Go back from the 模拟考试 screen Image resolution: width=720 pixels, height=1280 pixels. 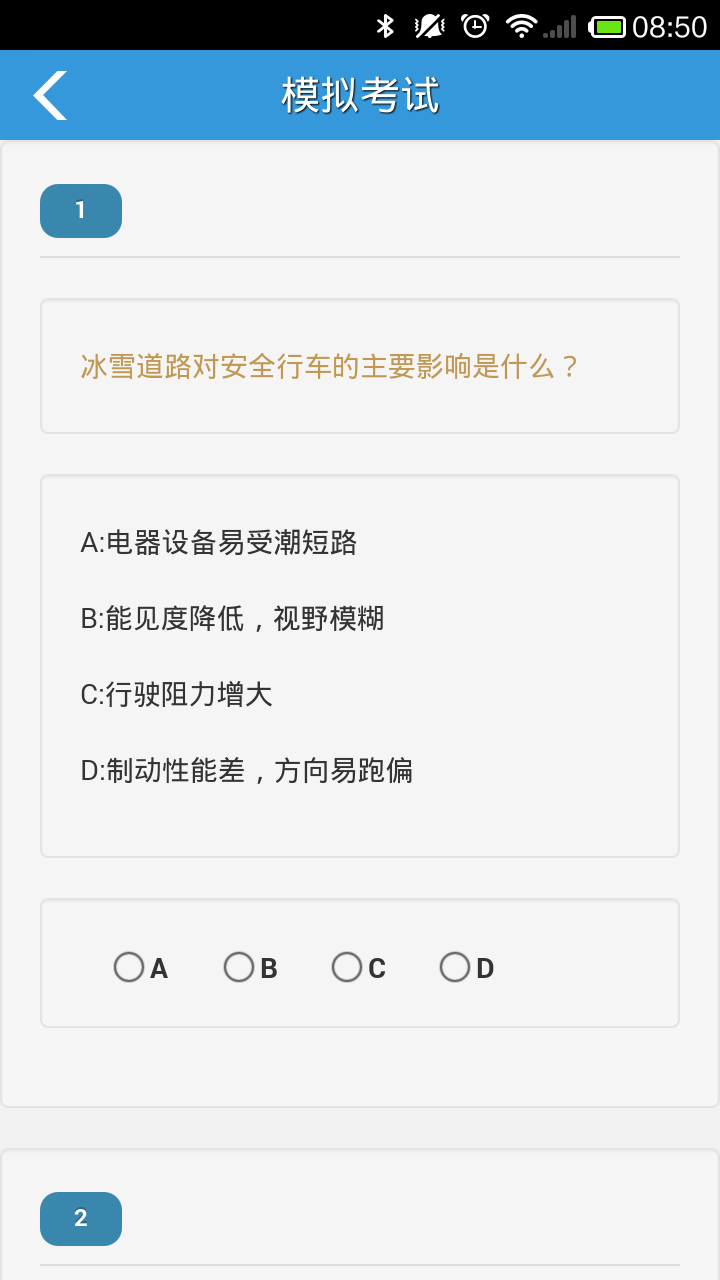(x=50, y=96)
